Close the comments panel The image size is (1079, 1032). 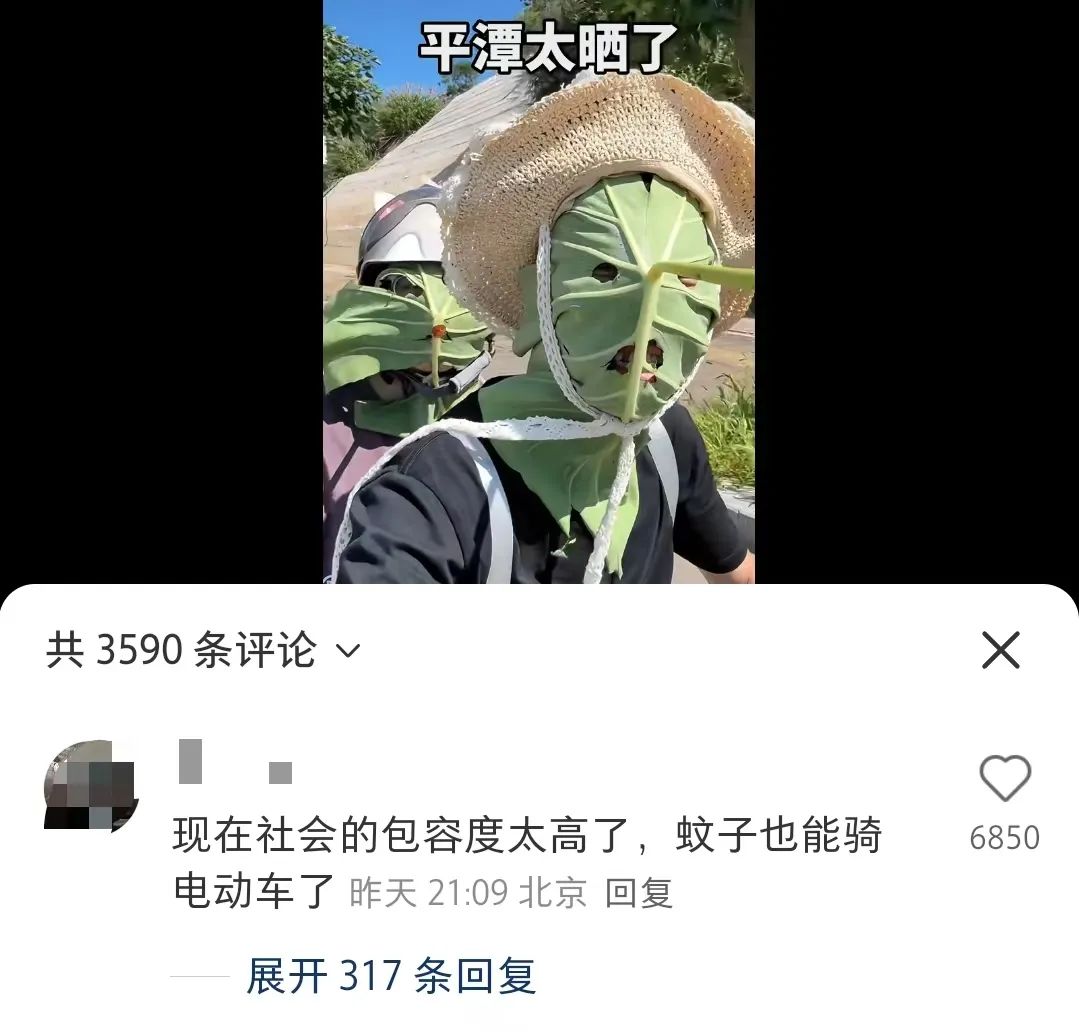click(1000, 651)
